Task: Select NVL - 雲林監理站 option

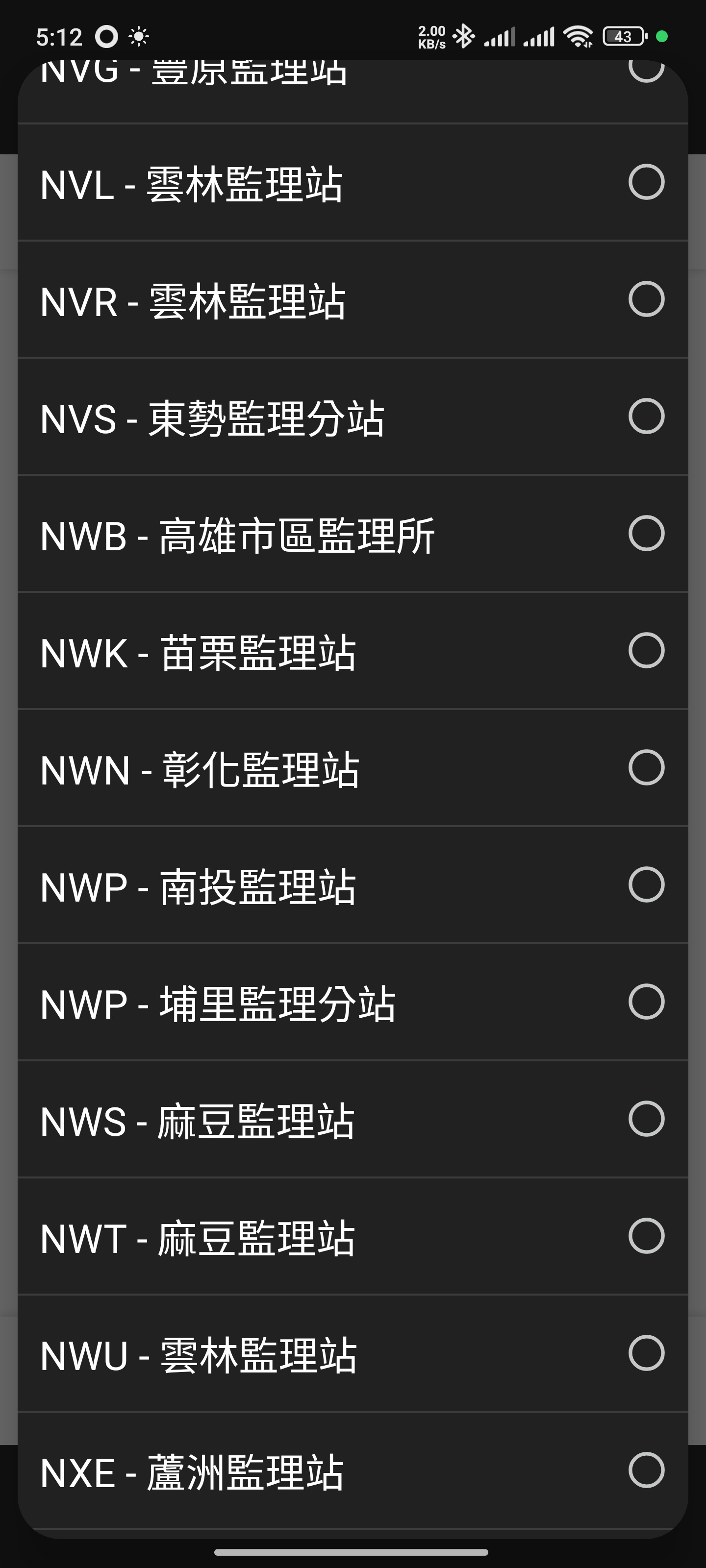Action: tap(352, 183)
